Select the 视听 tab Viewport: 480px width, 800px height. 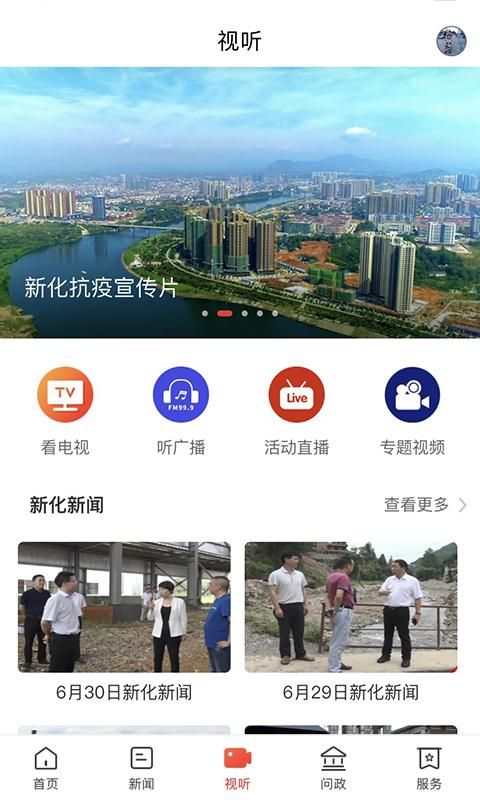click(238, 768)
